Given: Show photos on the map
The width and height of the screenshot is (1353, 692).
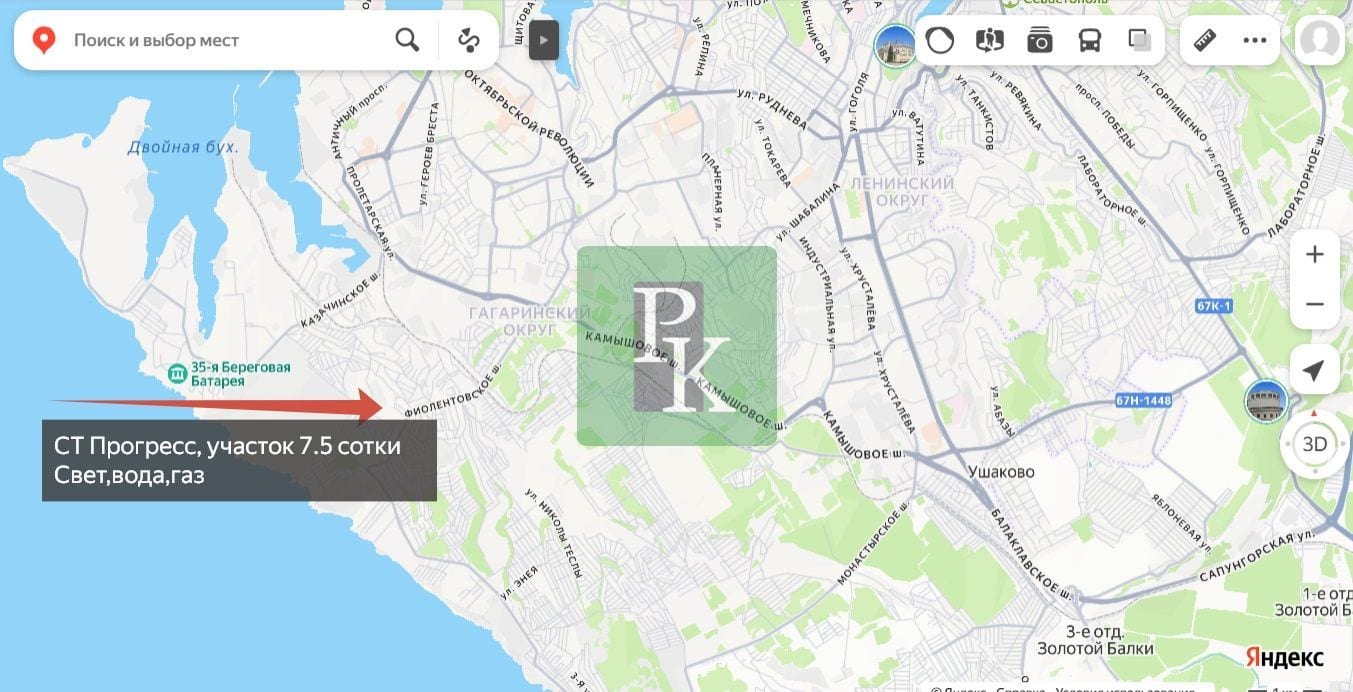Looking at the screenshot, I should [x=1040, y=40].
